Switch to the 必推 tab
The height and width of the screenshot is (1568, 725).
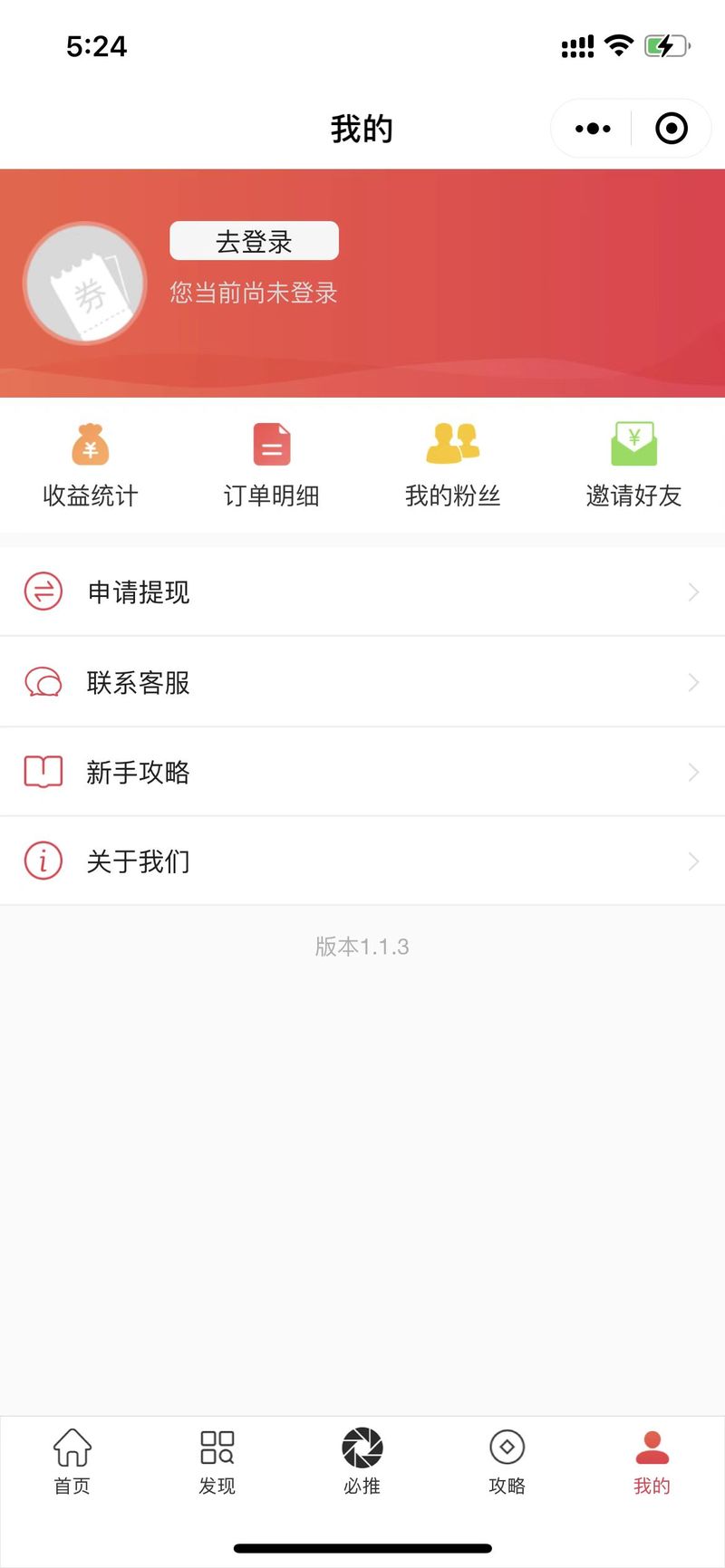click(x=362, y=1461)
